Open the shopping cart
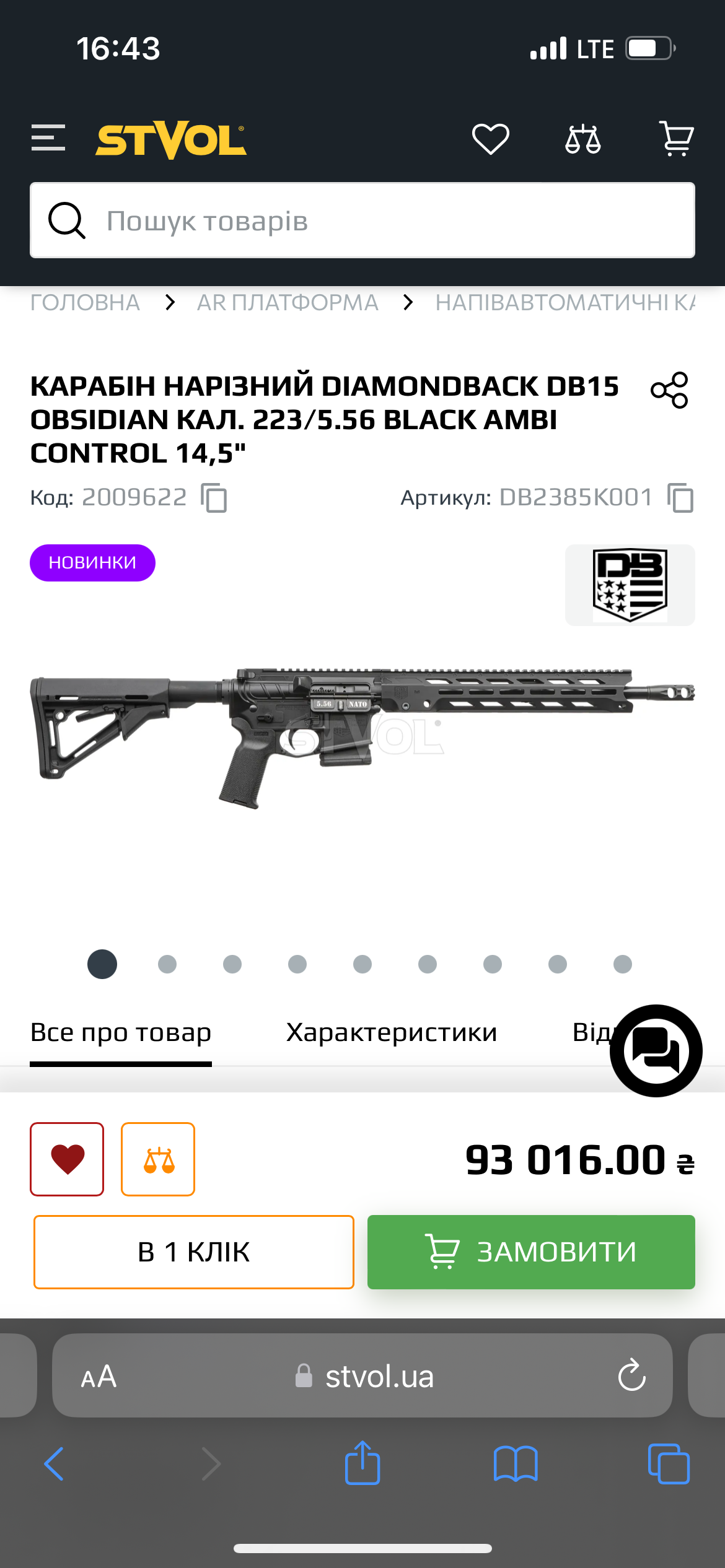The height and width of the screenshot is (1568, 725). [676, 139]
